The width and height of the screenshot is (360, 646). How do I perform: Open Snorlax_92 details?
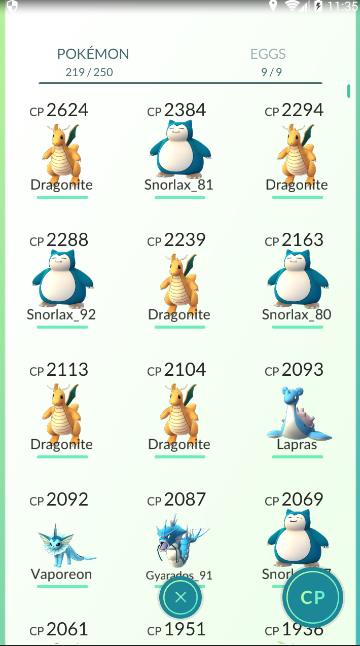pos(61,280)
